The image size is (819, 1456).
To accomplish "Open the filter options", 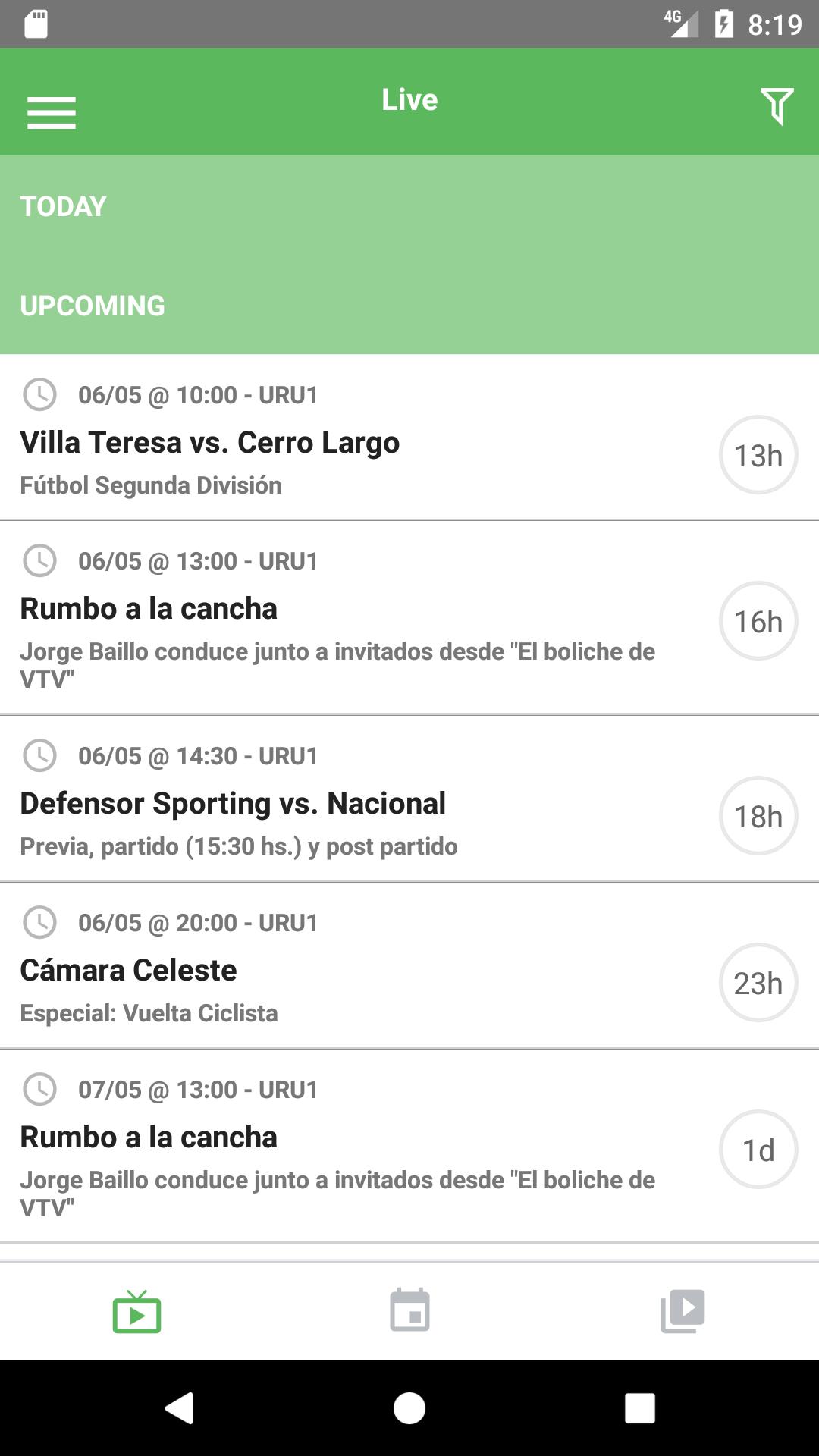I will [x=777, y=106].
